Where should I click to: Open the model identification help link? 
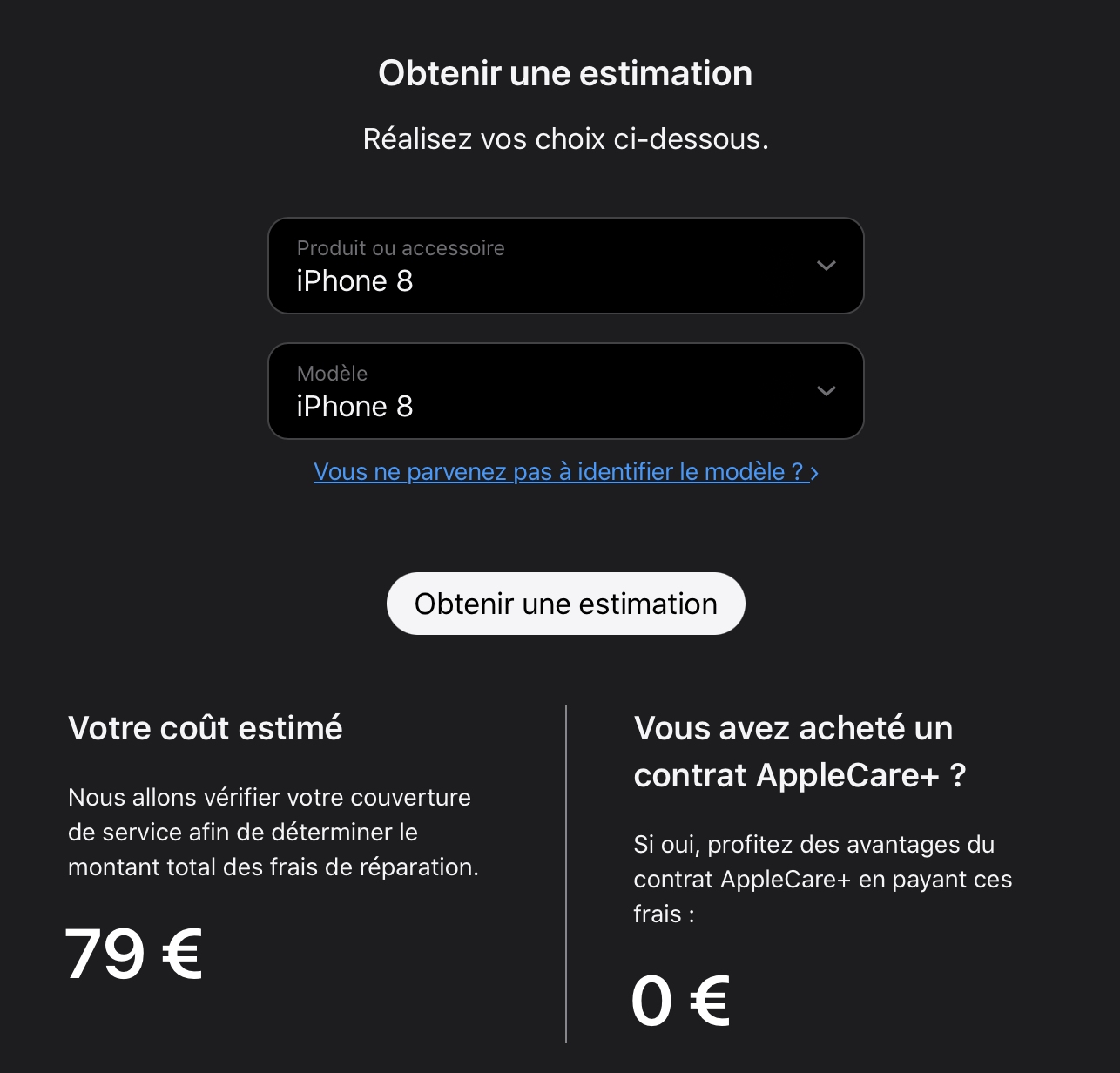pyautogui.click(x=565, y=472)
